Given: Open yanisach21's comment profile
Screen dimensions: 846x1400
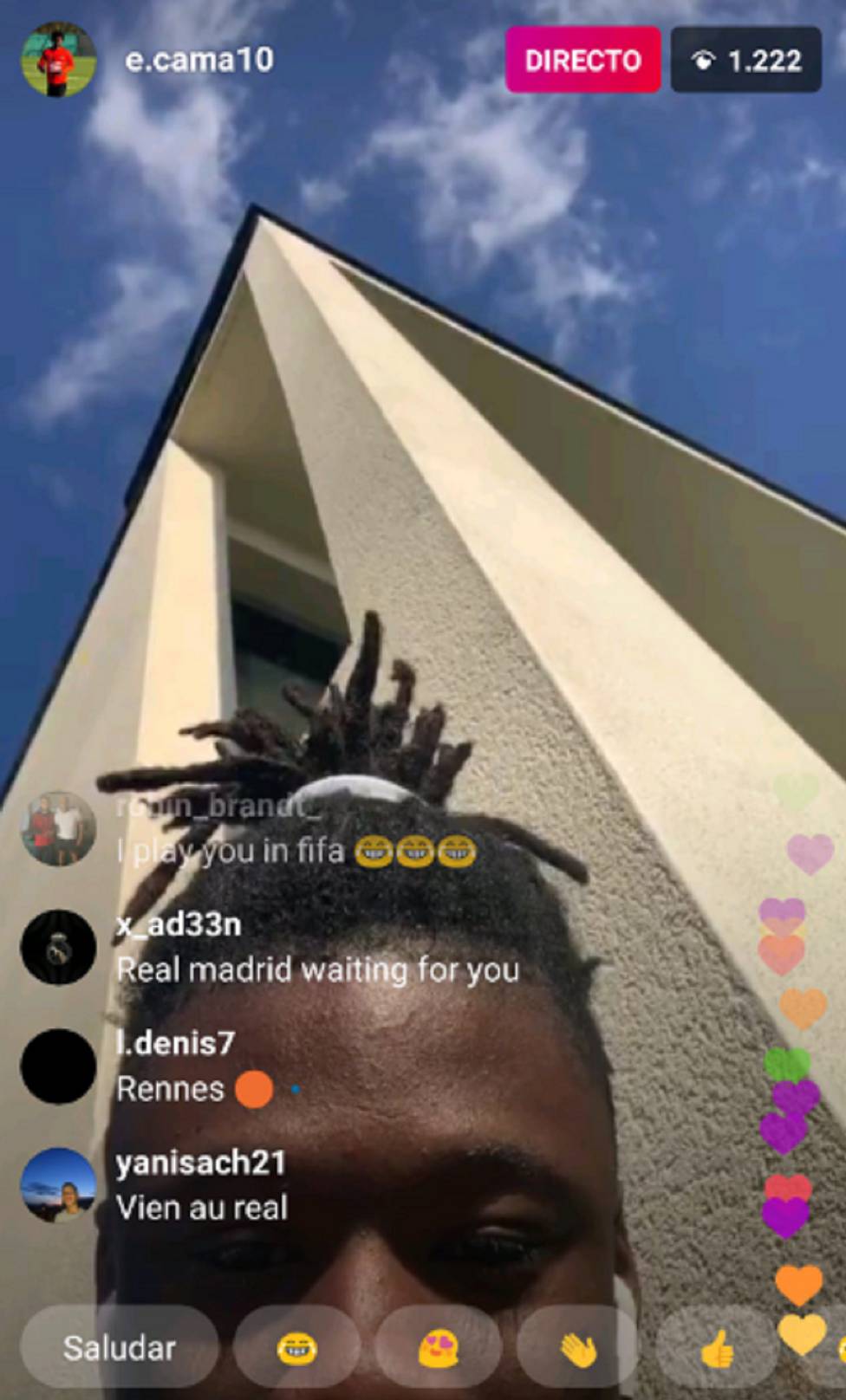Looking at the screenshot, I should [58, 1185].
